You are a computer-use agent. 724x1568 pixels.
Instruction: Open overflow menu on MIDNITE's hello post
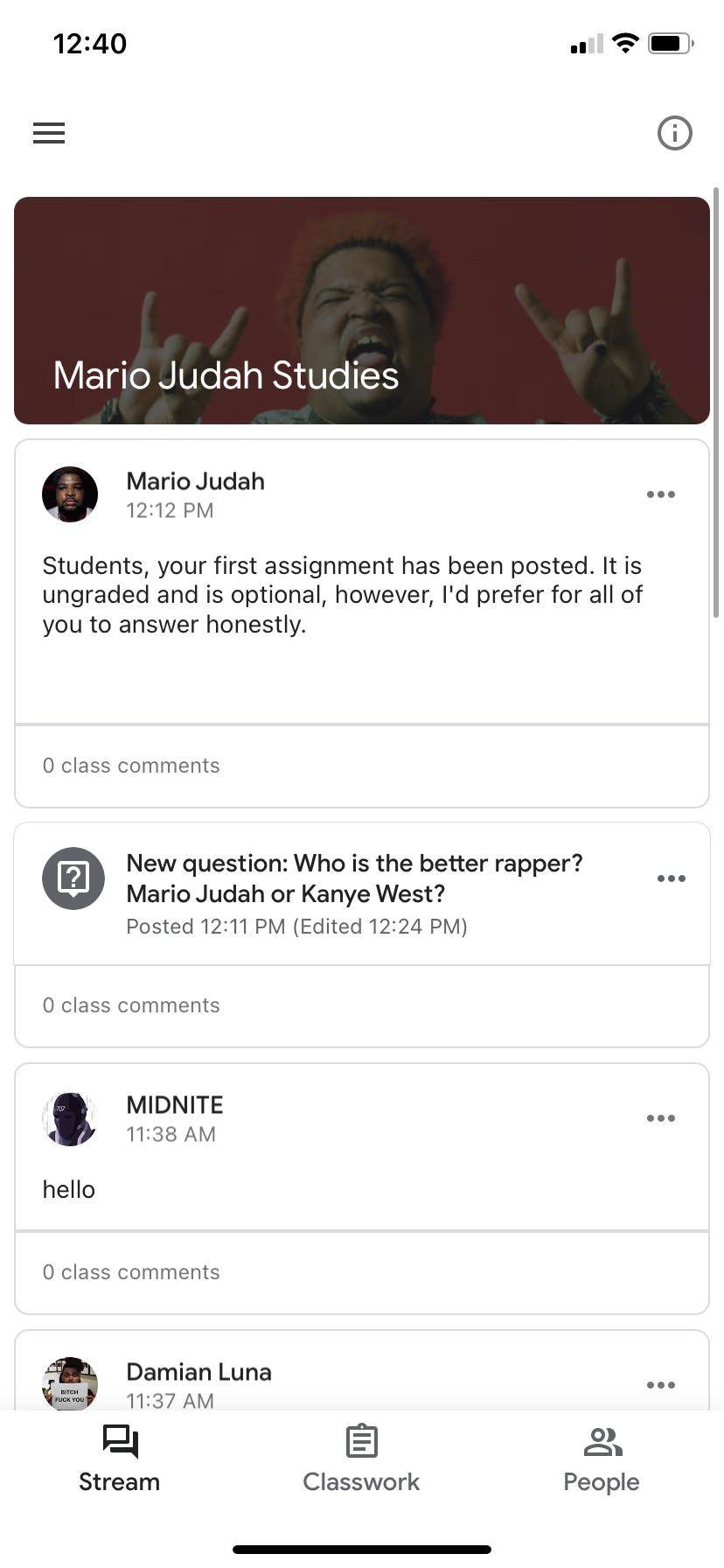(661, 1118)
